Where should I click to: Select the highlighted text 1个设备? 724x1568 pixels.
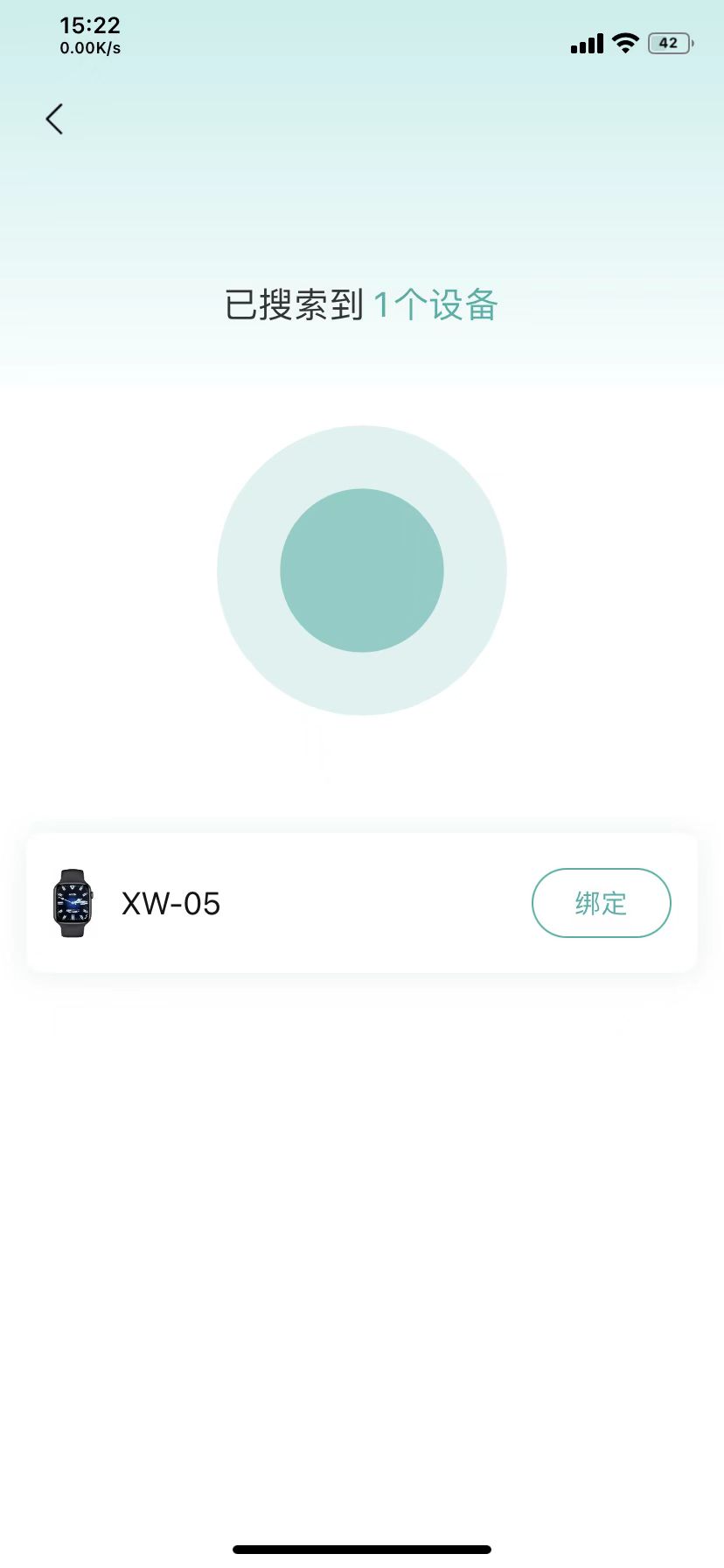[x=435, y=305]
